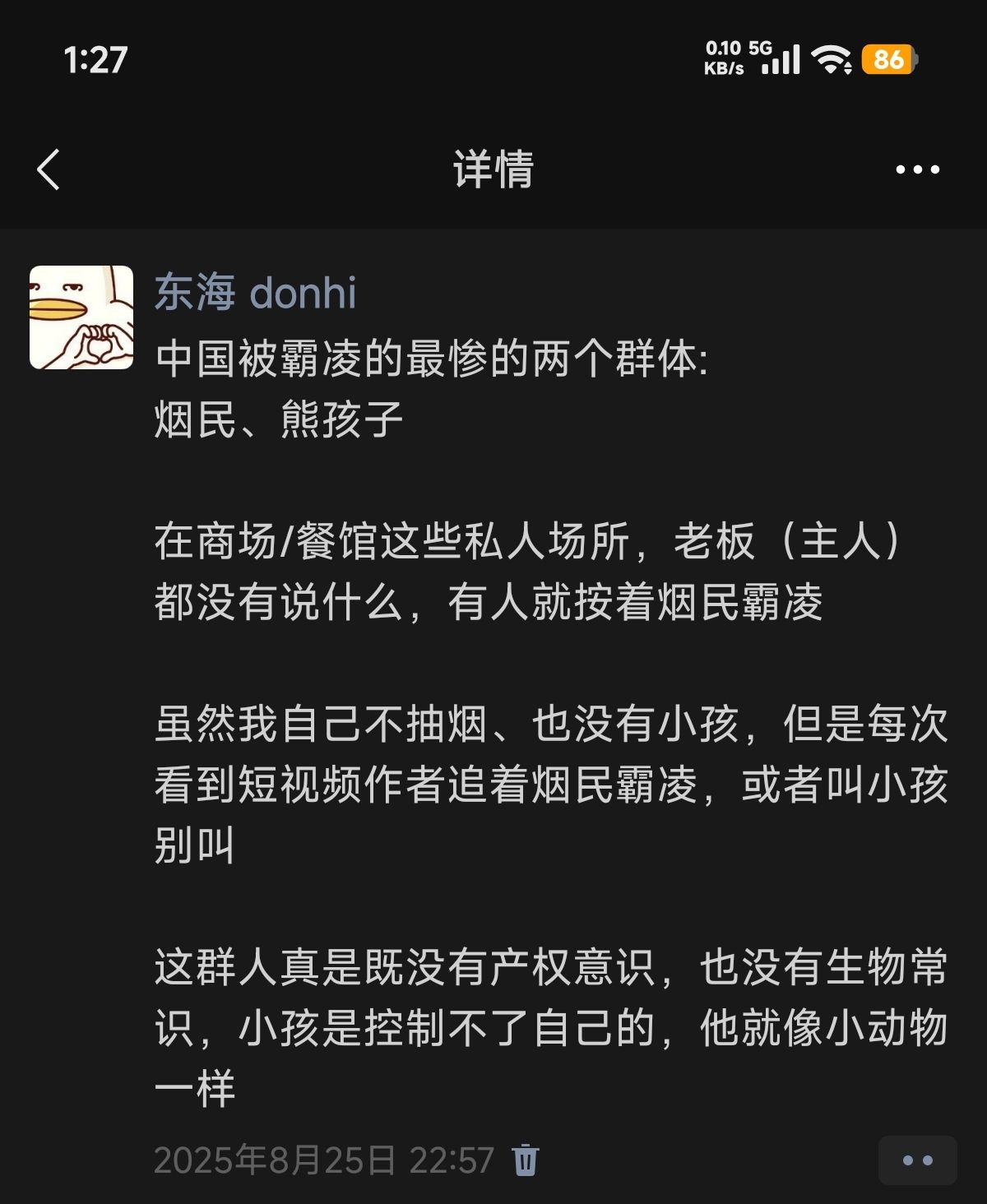Go back using the top-left arrow
Viewport: 987px width, 1204px height.
[x=49, y=169]
